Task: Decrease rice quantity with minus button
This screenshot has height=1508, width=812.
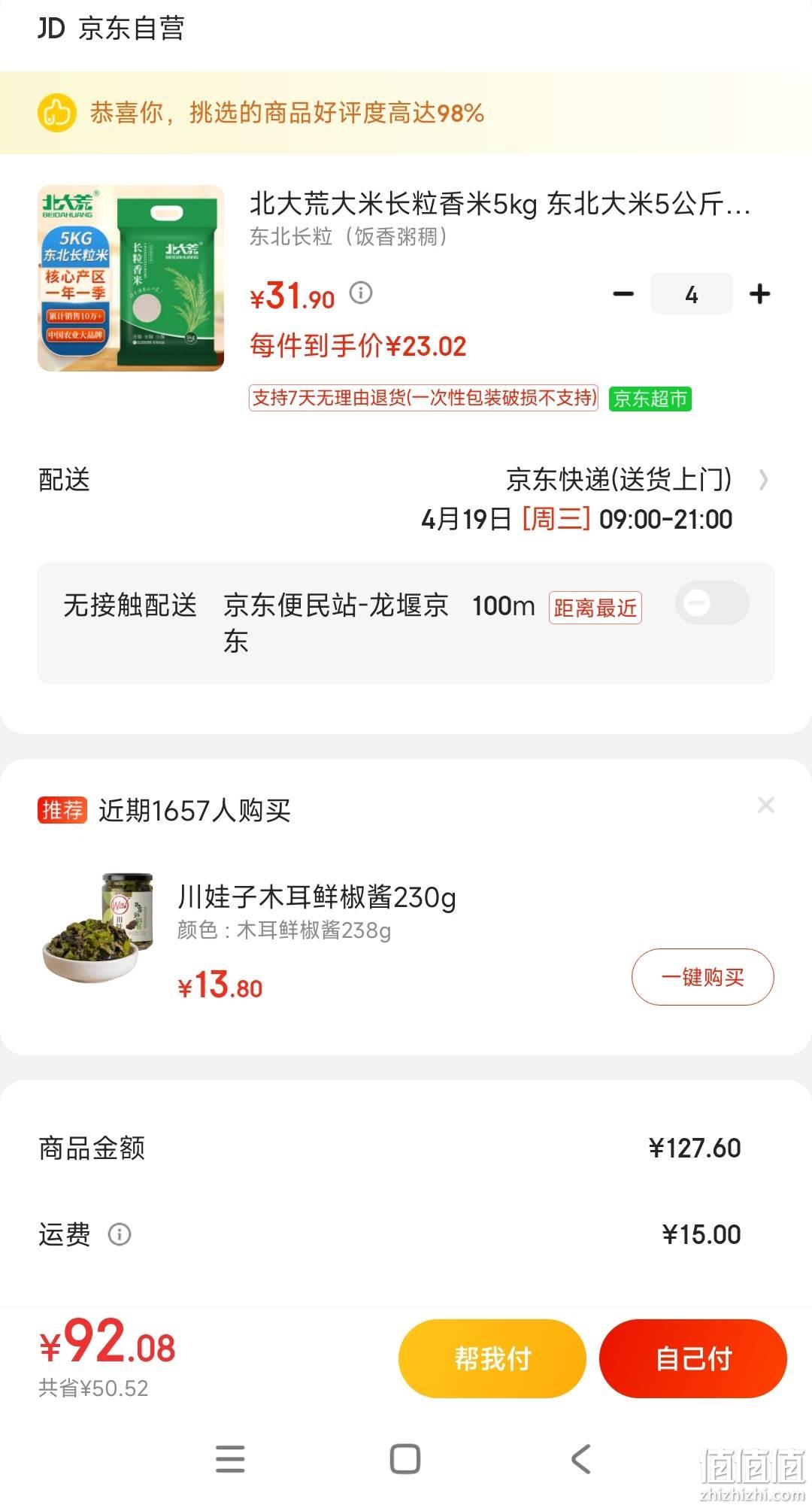Action: [623, 294]
